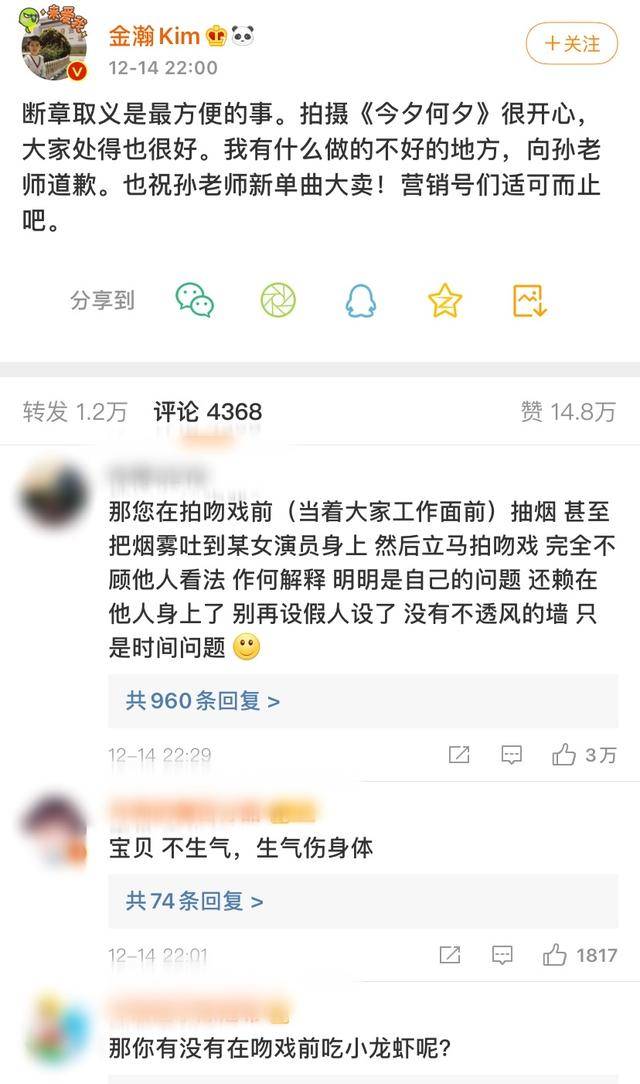Share to WeChat Moments icon
This screenshot has width=640, height=1084.
point(278,300)
